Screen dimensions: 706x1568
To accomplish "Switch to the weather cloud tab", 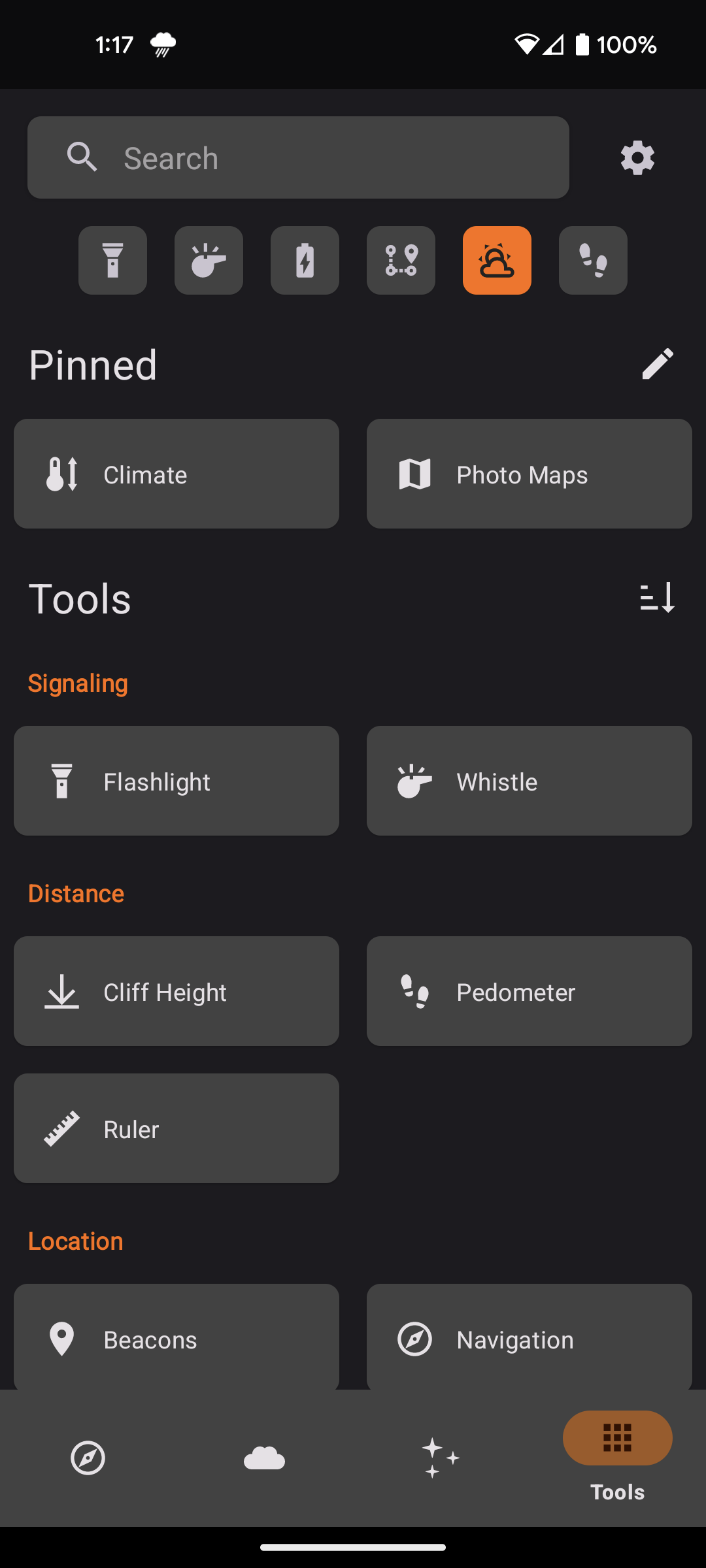I will point(264,1458).
